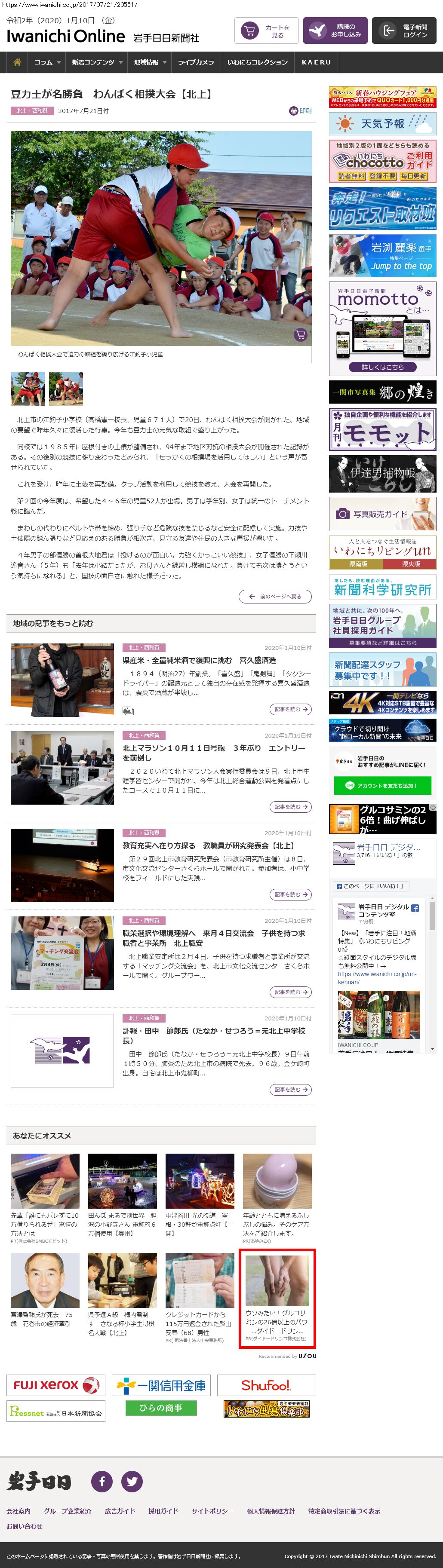The image size is (443, 1568).
Task: Tap LINE アカウントを友だち追加 button
Action: point(382,785)
